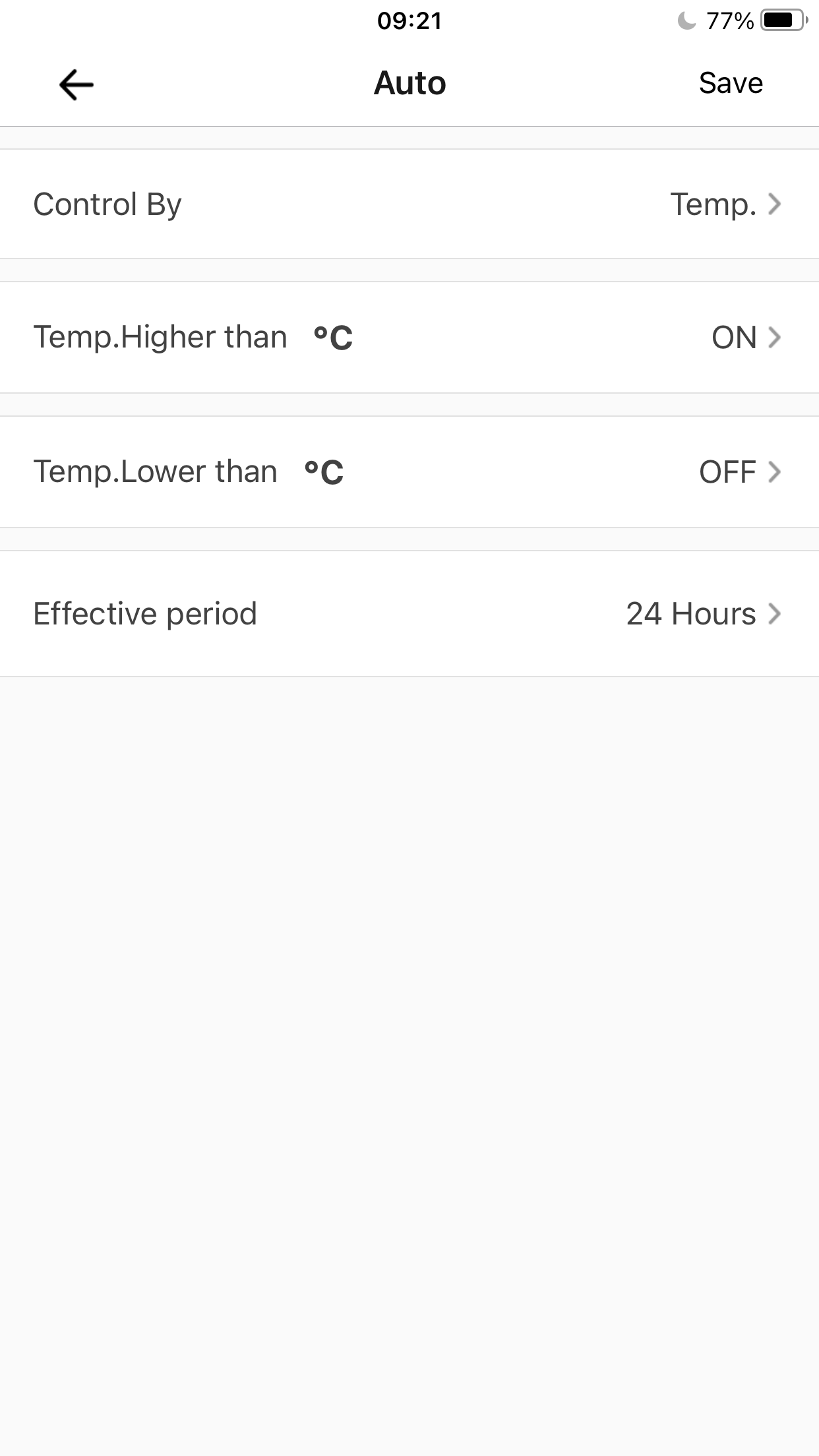Viewport: 819px width, 1456px height.
Task: Open the Temp.Higher than row
Action: (x=409, y=338)
